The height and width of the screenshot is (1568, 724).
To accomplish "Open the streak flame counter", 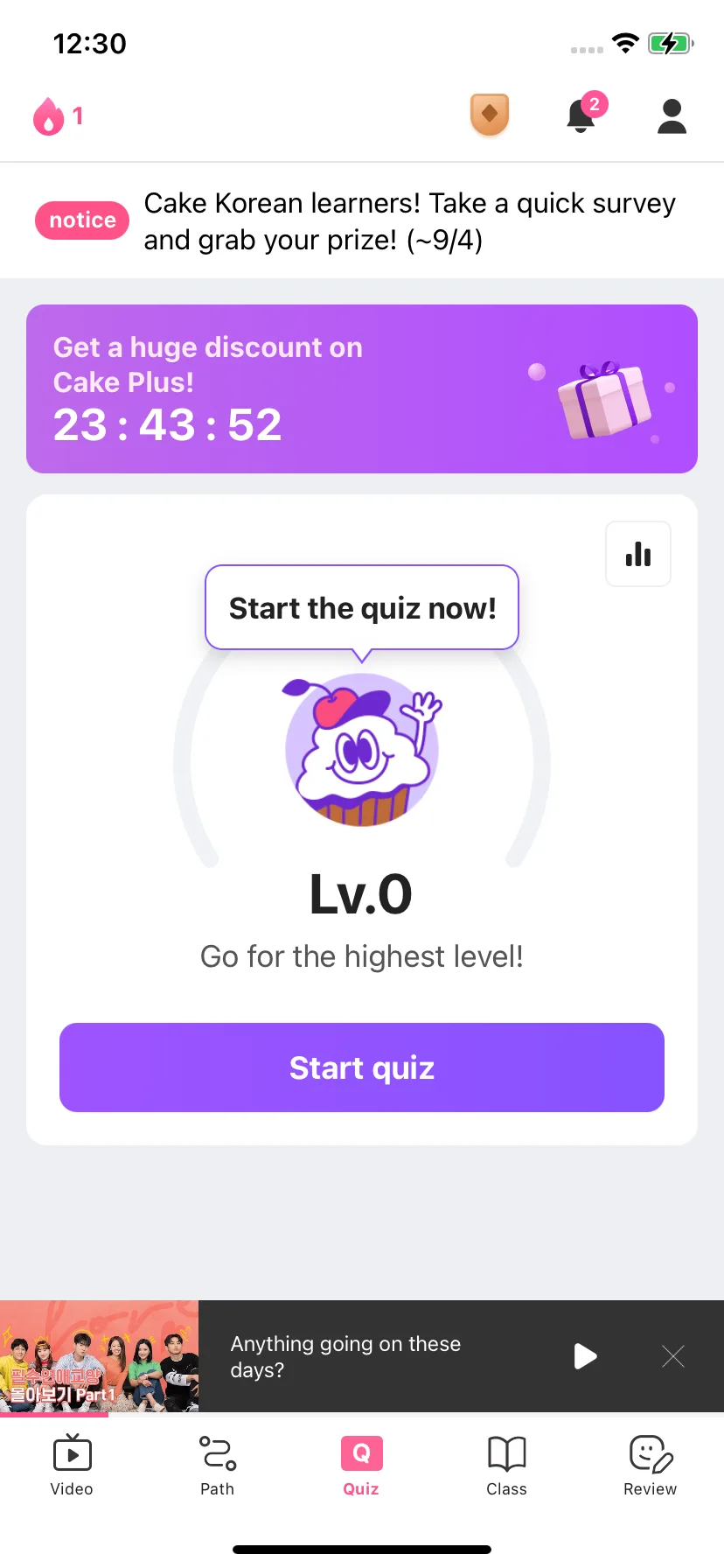I will tap(59, 116).
